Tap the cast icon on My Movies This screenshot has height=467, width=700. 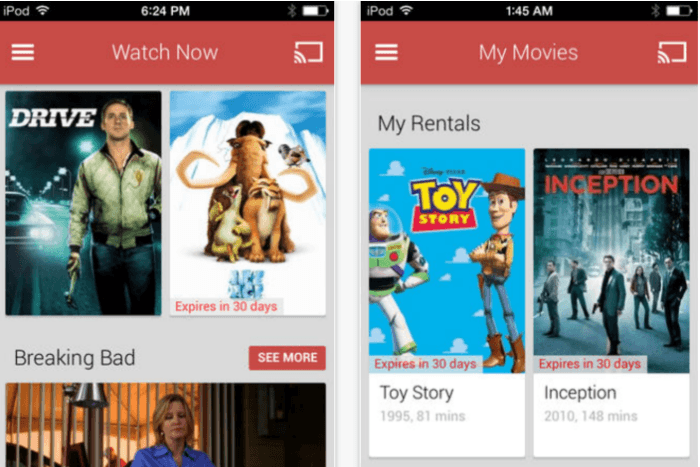(672, 52)
